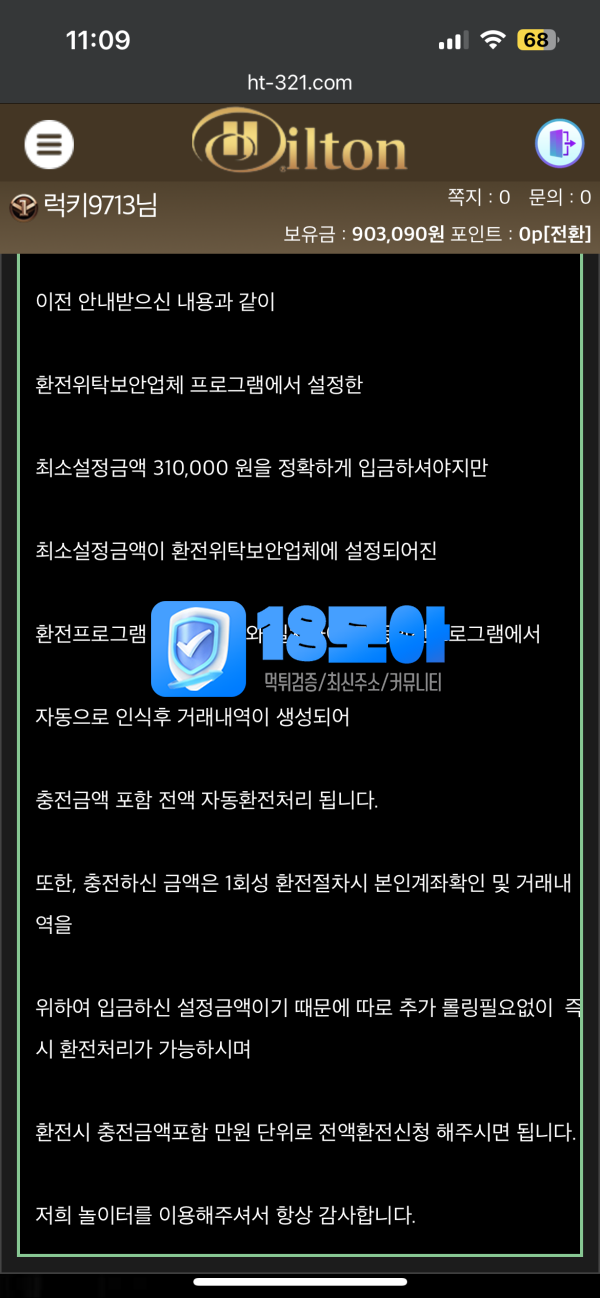Image resolution: width=600 pixels, height=1298 pixels.
Task: Tap the Hilton logo to go home
Action: pos(299,142)
